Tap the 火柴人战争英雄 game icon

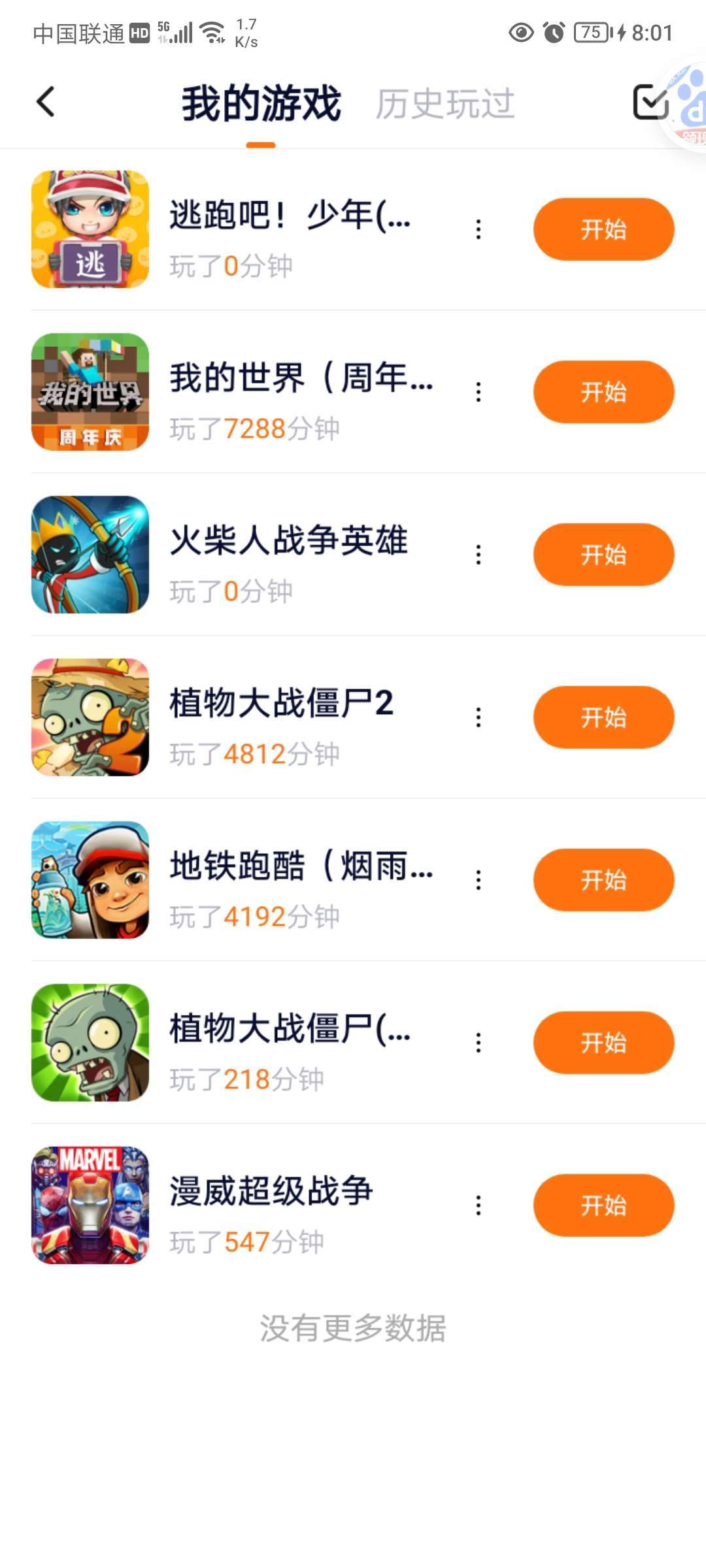(x=90, y=555)
